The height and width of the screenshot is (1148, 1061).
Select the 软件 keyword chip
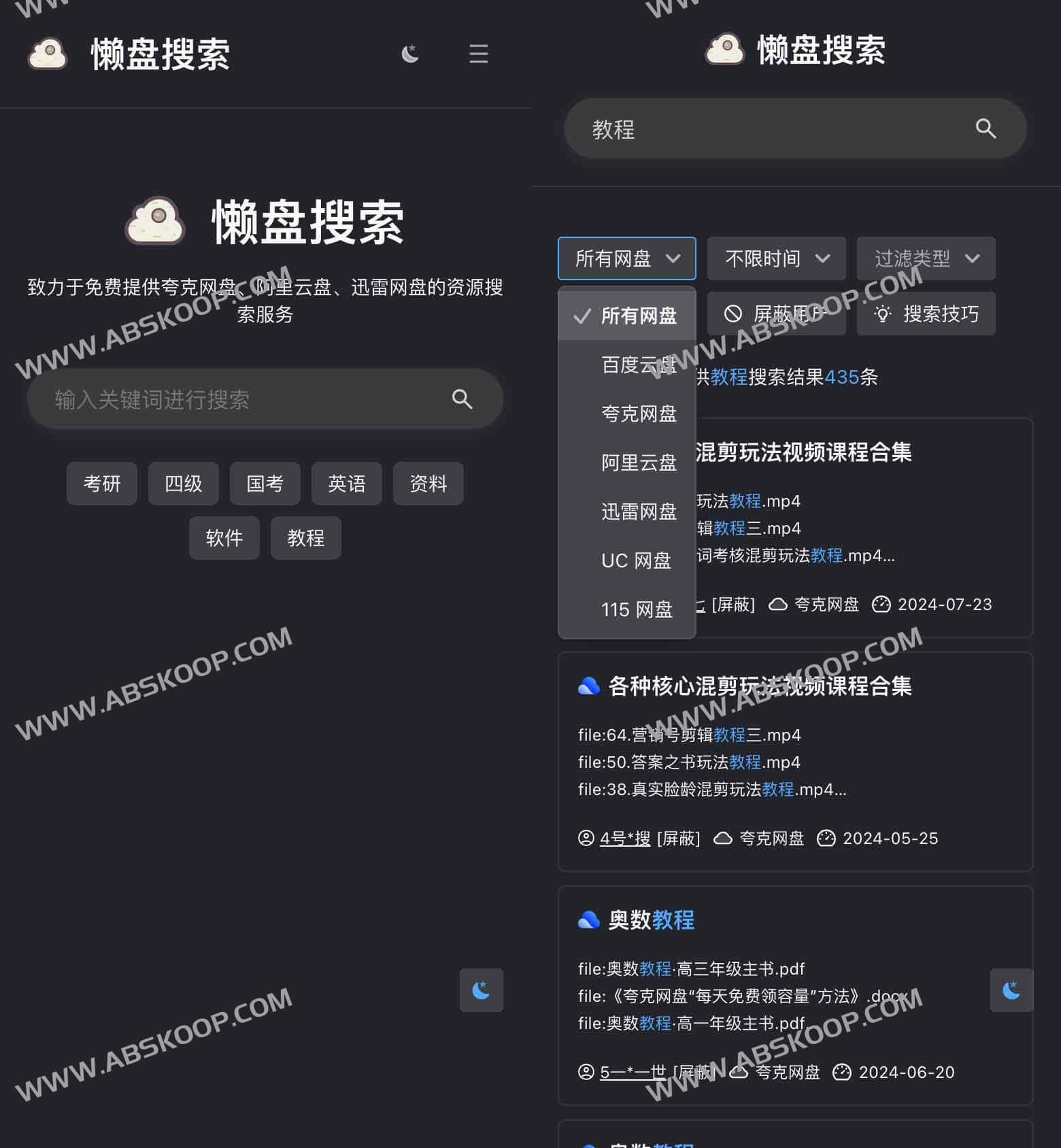224,538
